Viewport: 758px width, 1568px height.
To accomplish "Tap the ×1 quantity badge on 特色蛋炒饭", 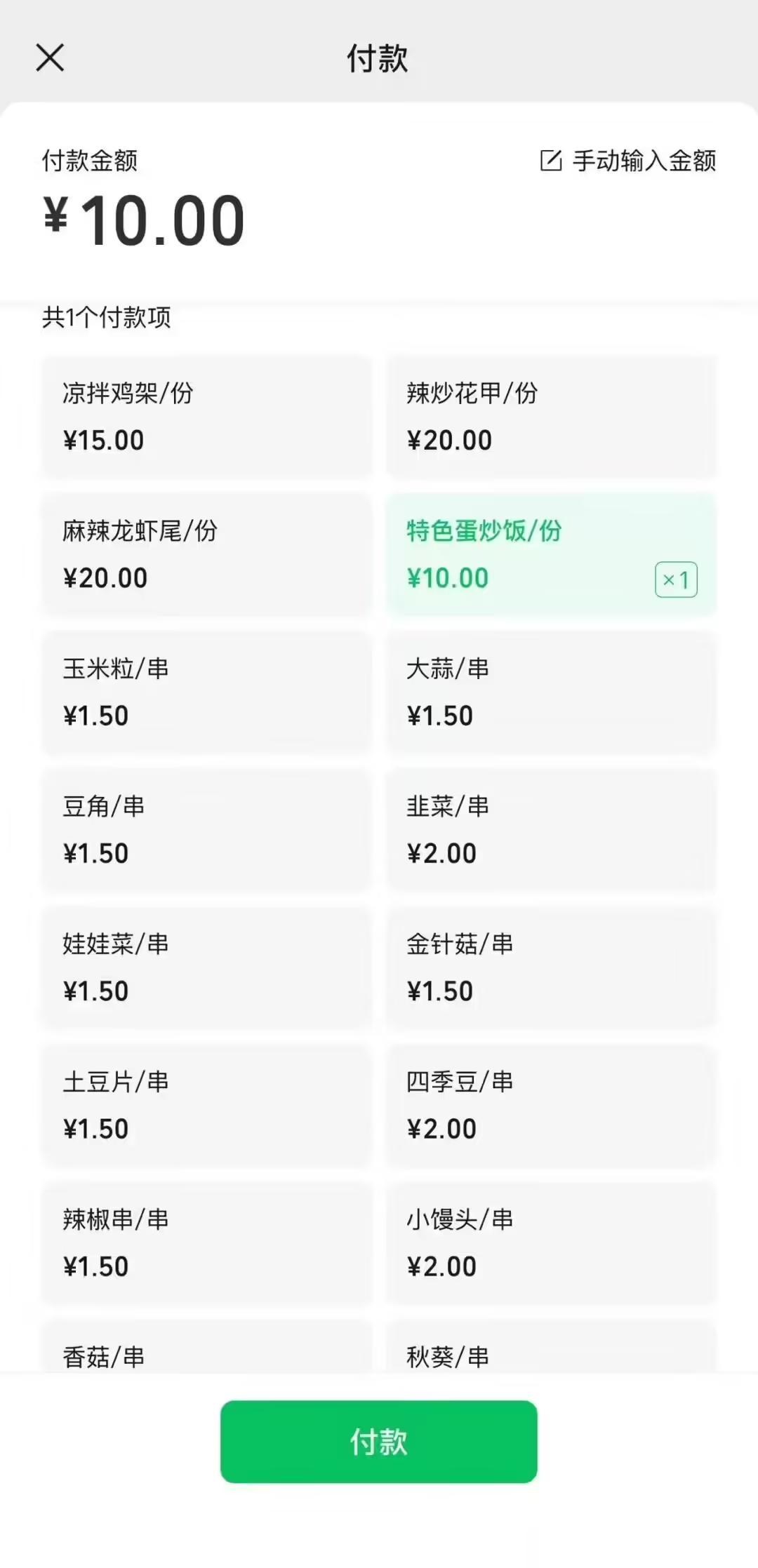I will pyautogui.click(x=676, y=579).
